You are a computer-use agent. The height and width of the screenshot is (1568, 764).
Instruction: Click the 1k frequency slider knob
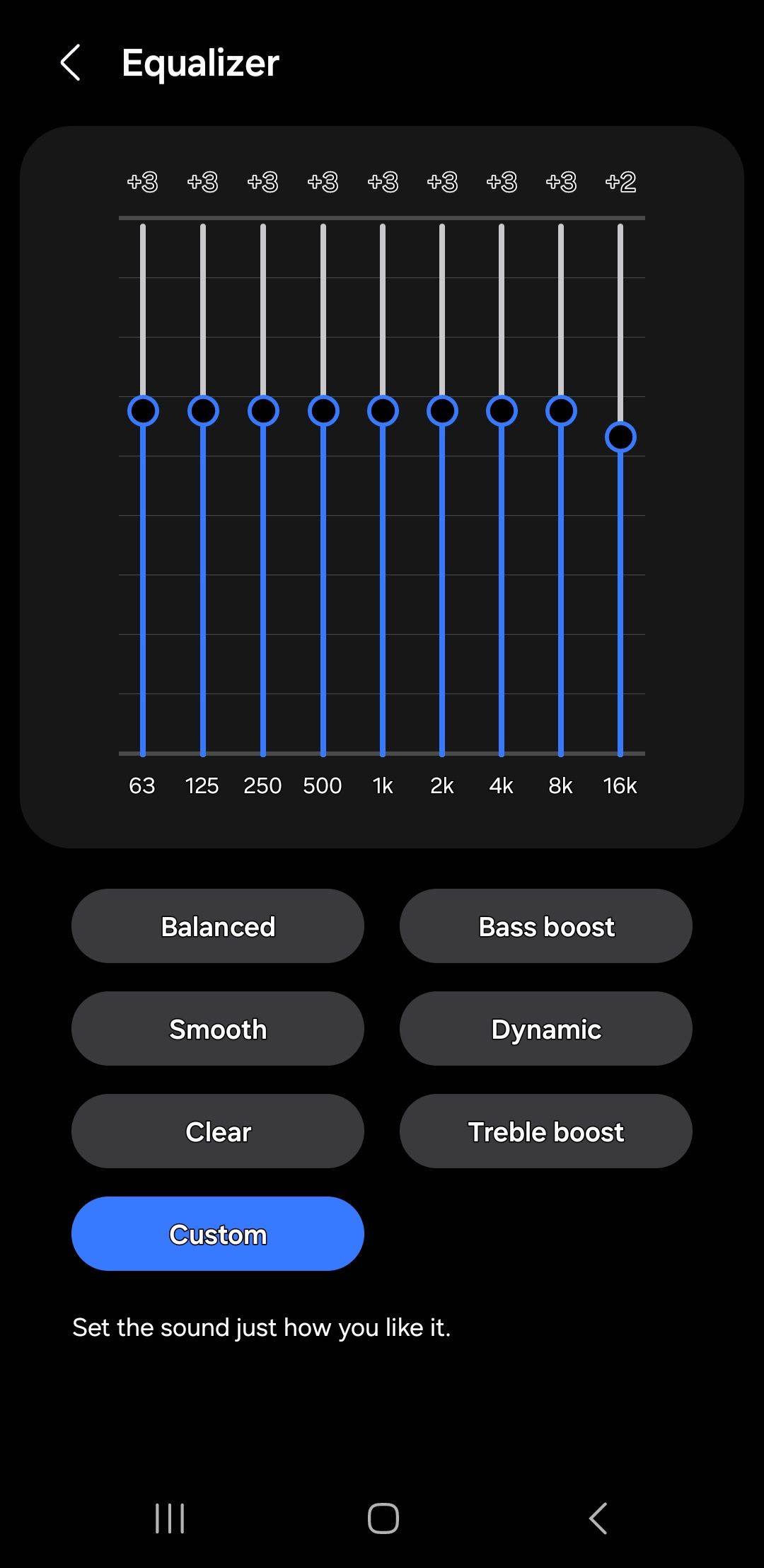382,410
